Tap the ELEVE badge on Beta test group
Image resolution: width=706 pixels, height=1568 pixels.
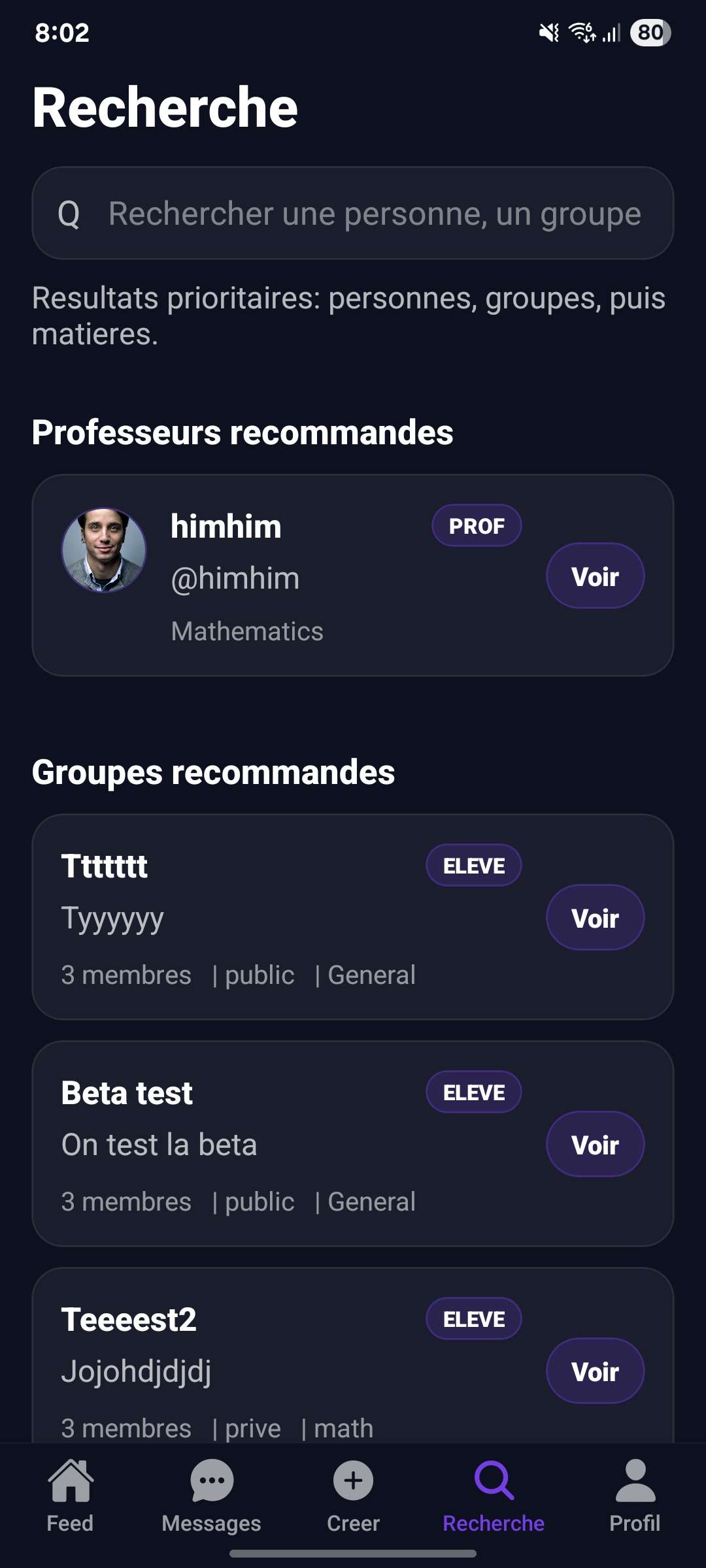point(473,1092)
